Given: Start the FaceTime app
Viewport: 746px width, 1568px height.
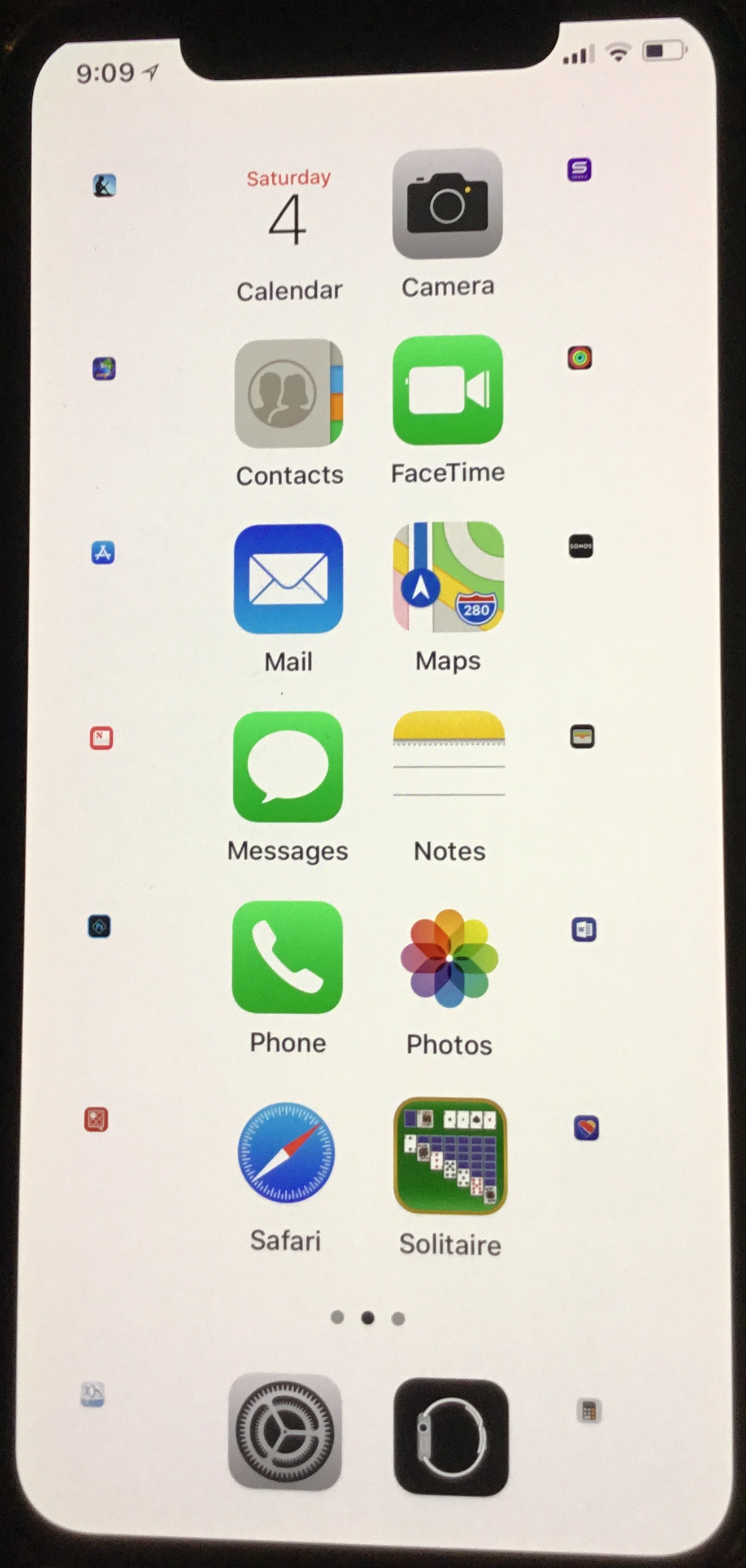Looking at the screenshot, I should coord(448,389).
